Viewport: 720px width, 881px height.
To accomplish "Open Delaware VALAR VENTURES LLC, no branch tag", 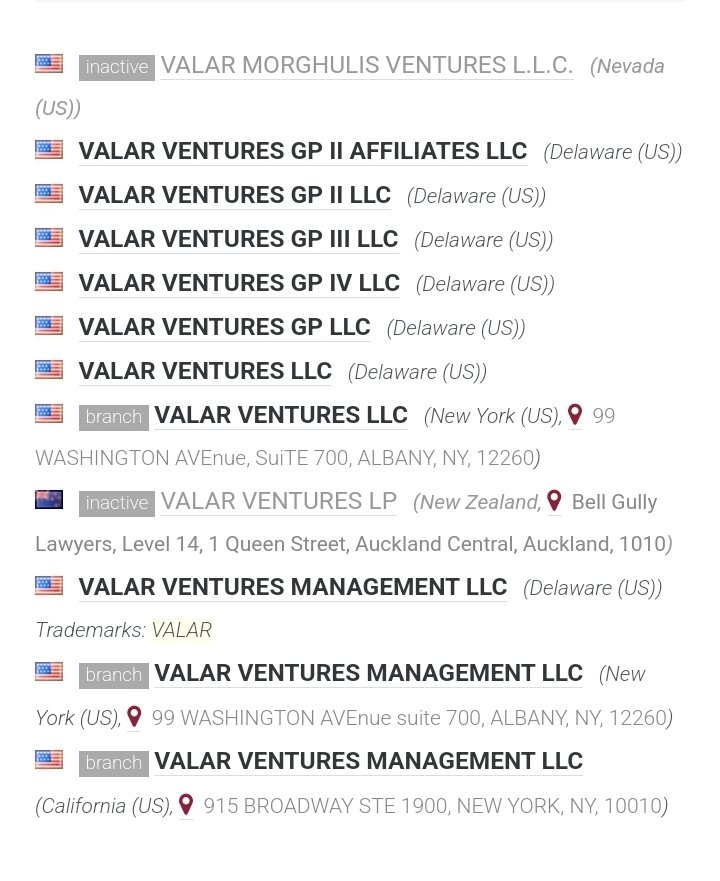I will click(205, 371).
